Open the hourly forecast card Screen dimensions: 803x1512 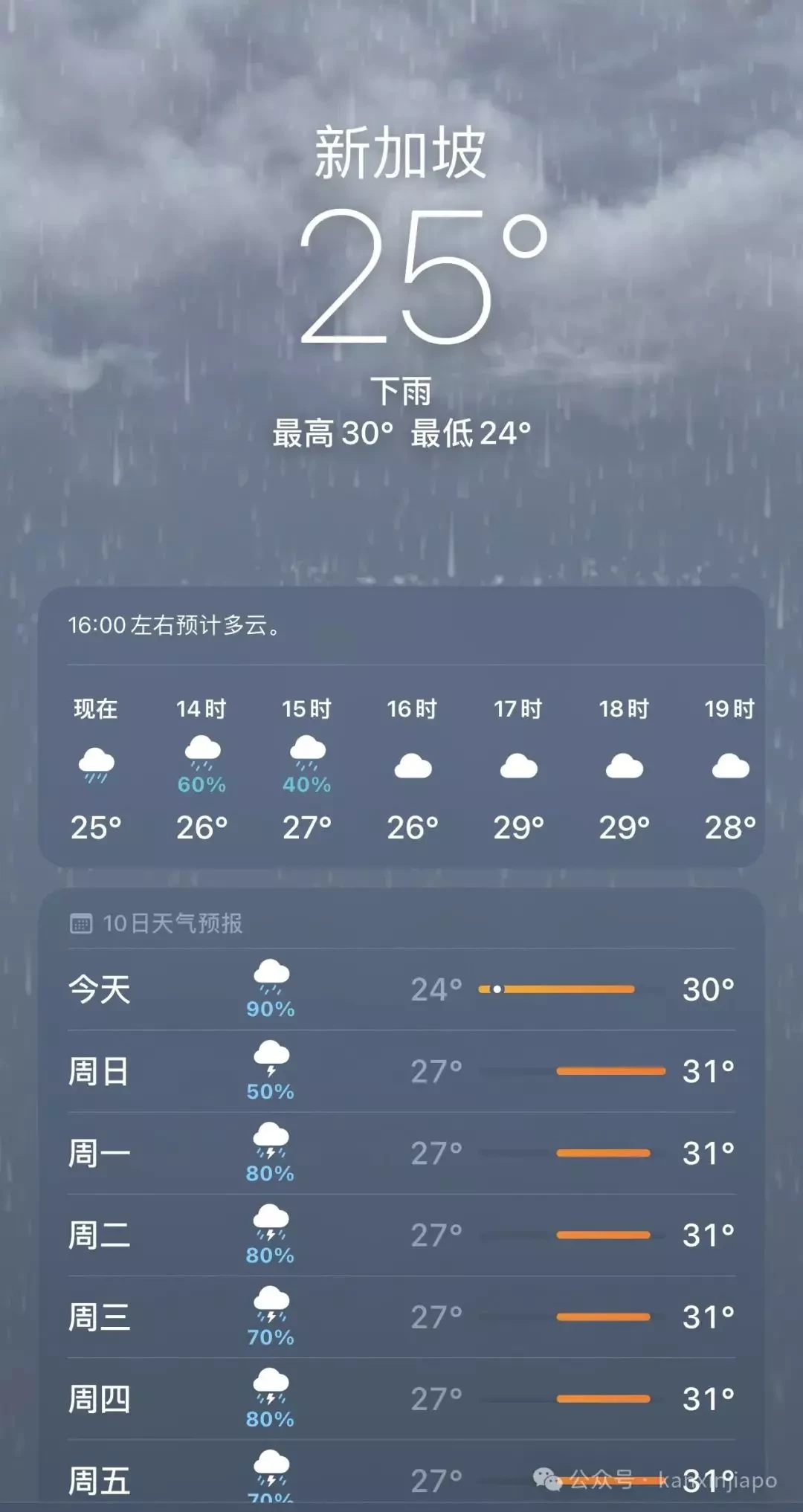pos(401,766)
